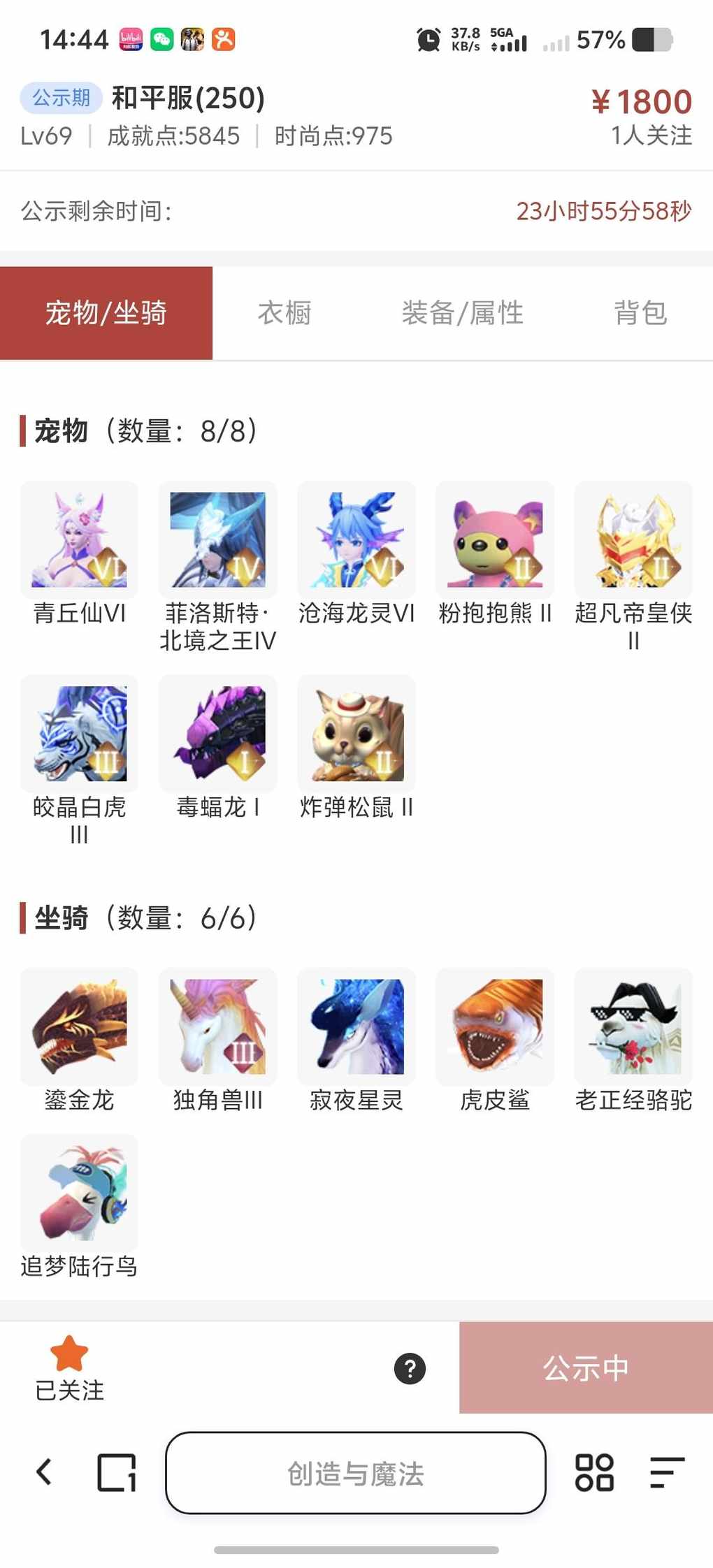Open 菲洛斯特·北境之王IV pet details
This screenshot has height=1568, width=713.
[217, 540]
